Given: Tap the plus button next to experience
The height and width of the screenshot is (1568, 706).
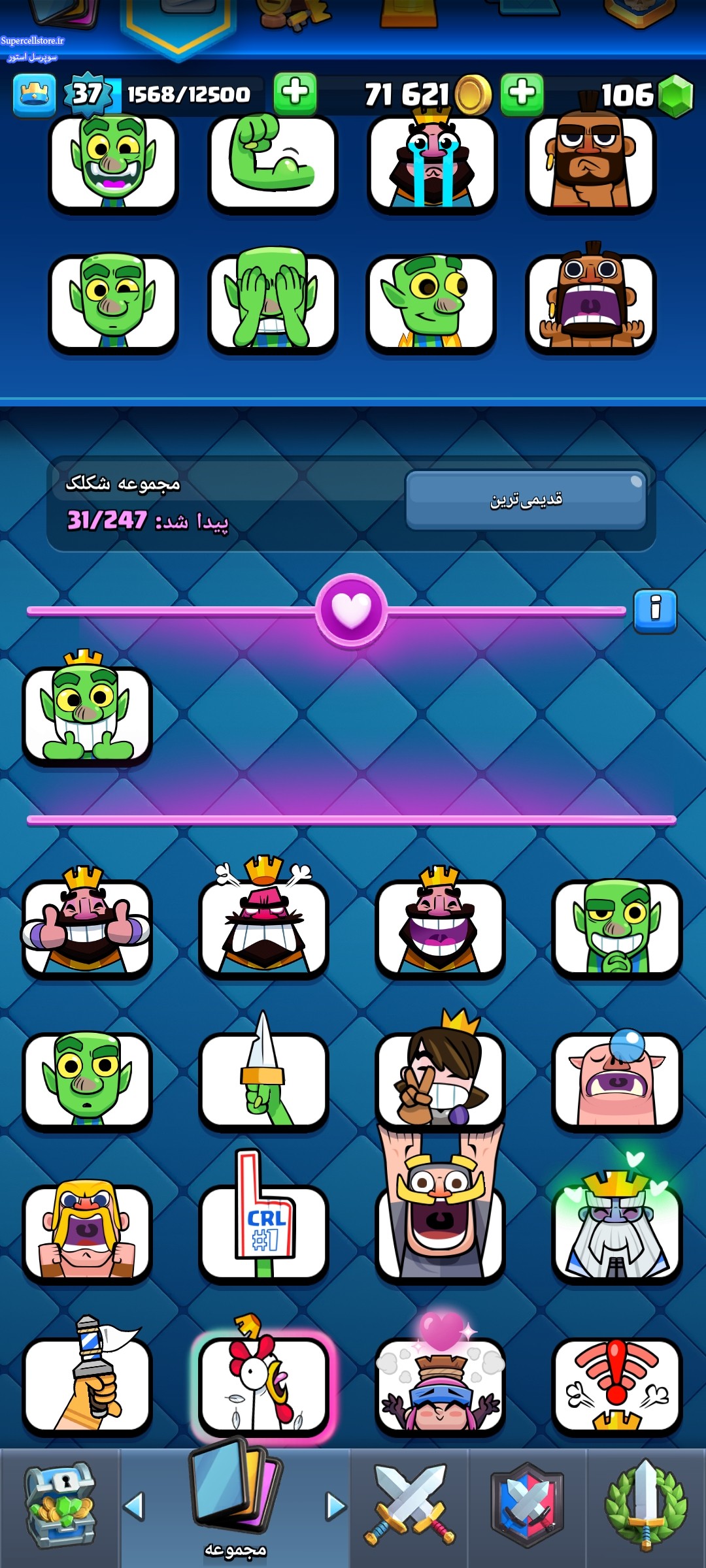Looking at the screenshot, I should [x=295, y=94].
